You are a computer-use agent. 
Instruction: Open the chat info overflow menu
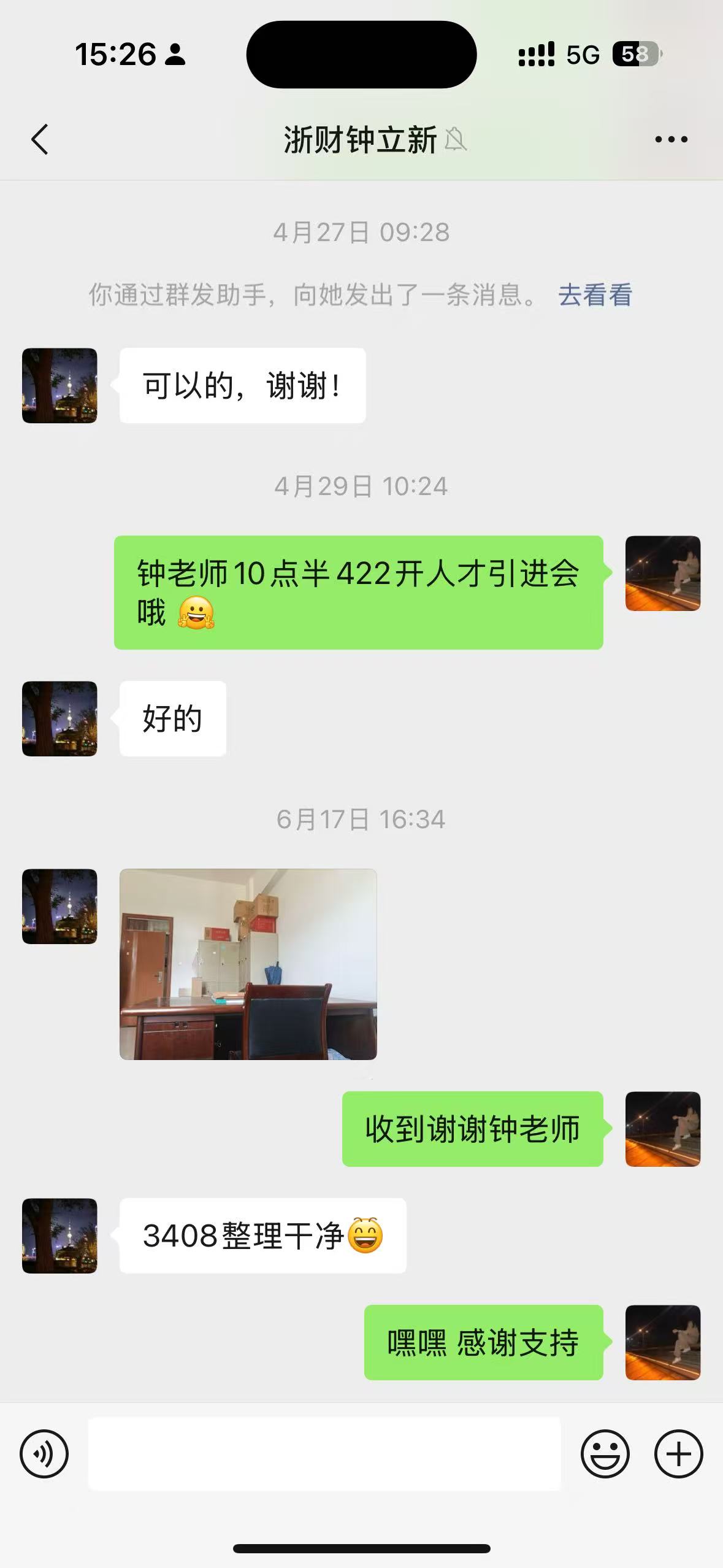(671, 140)
